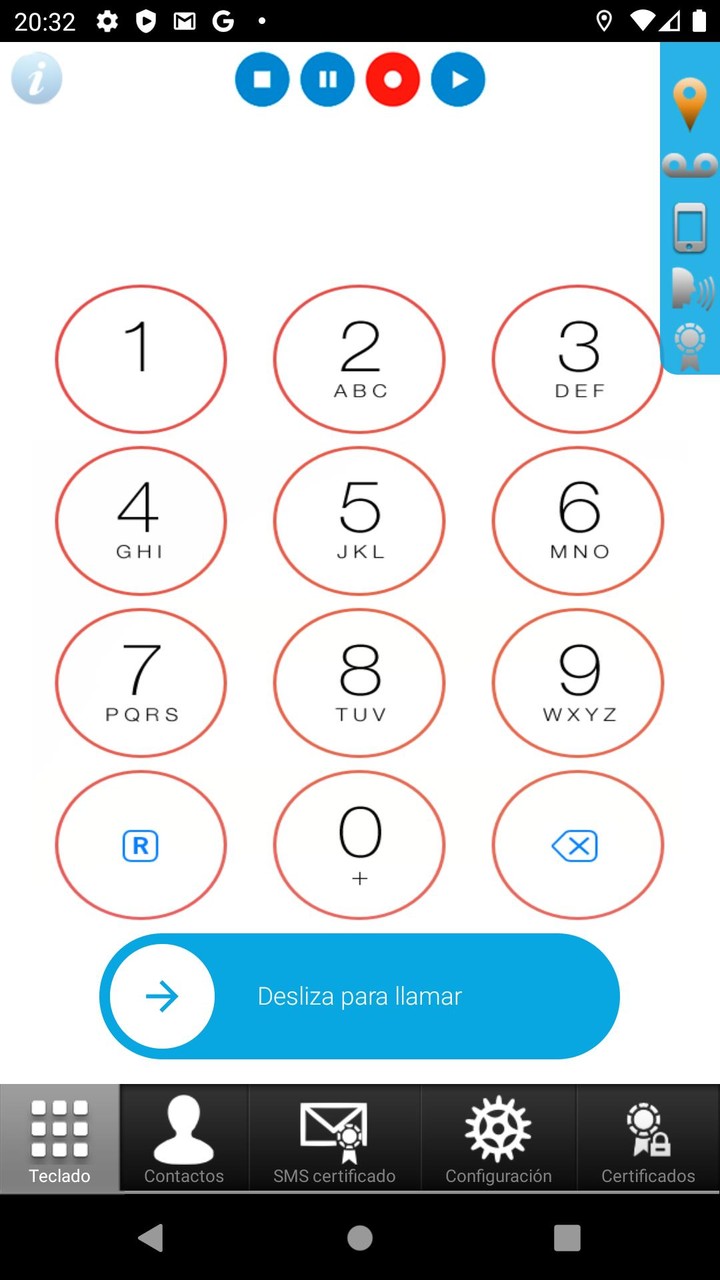Switch to the Contactos tab
Image resolution: width=720 pixels, height=1280 pixels.
(x=184, y=1139)
